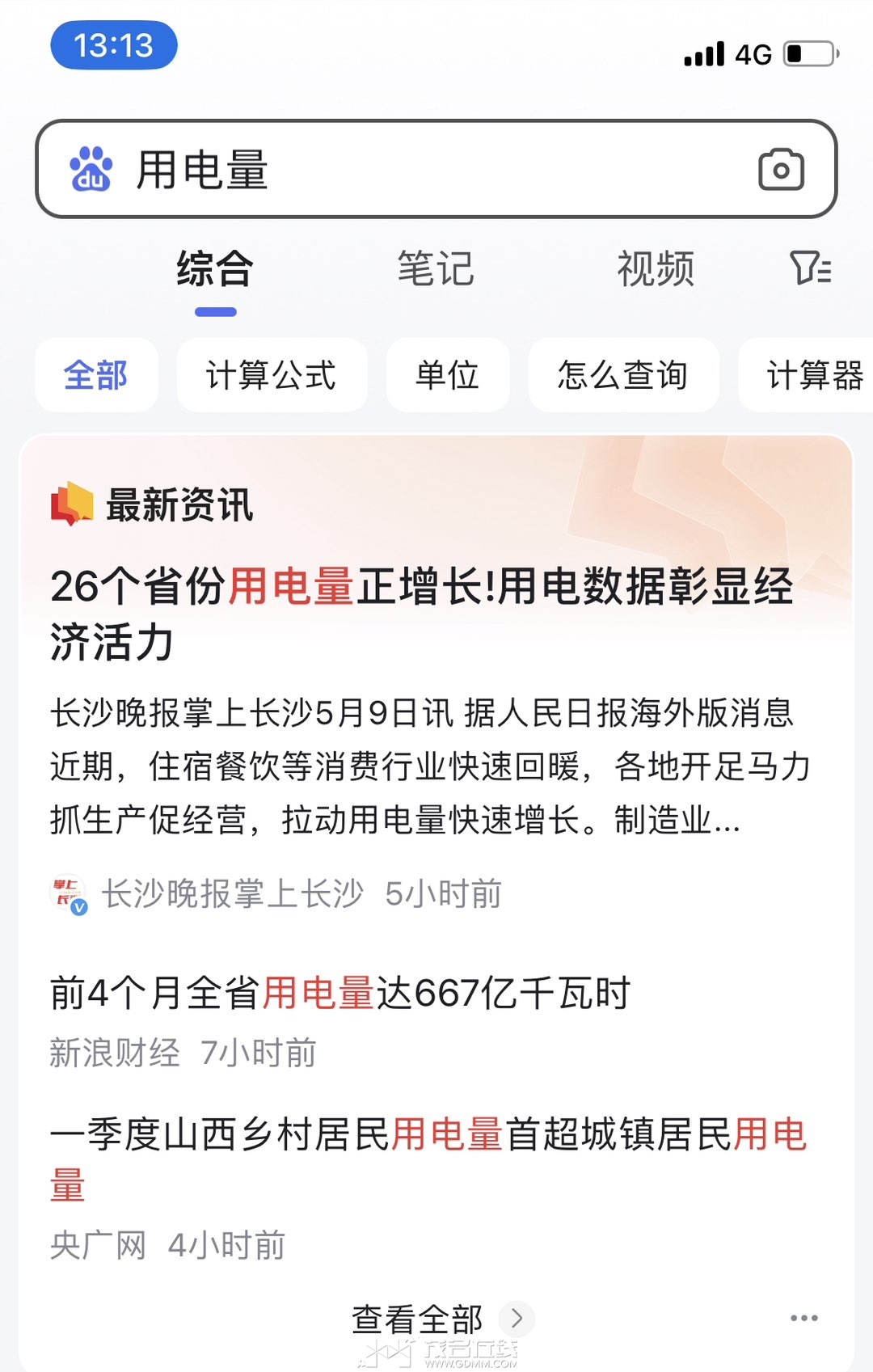Viewport: 873px width, 1372px height.
Task: Open the 长沙晚报掌上长沙 source profile
Action: coord(232,894)
